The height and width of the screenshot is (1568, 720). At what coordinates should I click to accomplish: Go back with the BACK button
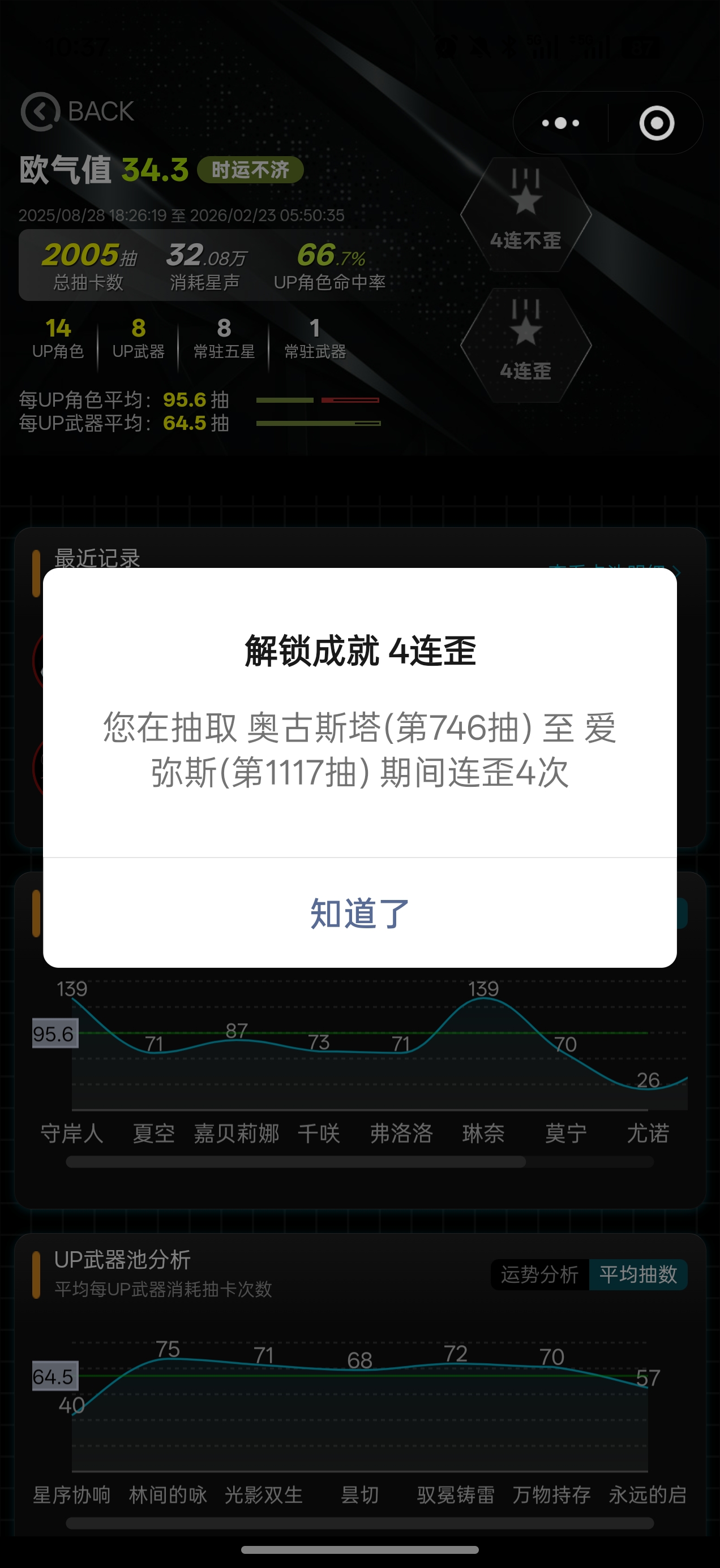pos(78,111)
